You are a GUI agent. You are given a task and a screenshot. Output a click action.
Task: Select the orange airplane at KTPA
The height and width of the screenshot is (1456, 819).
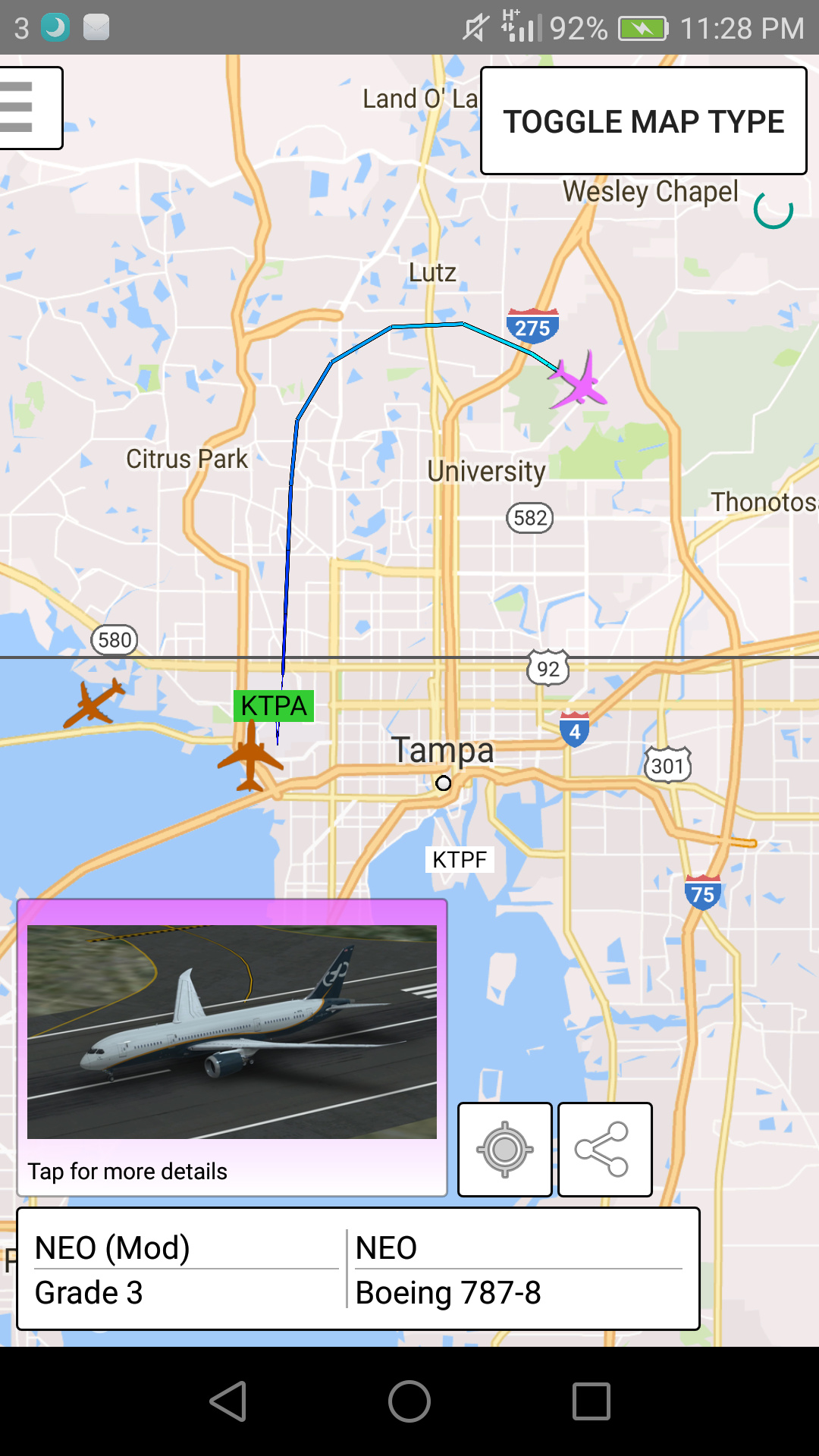250,757
